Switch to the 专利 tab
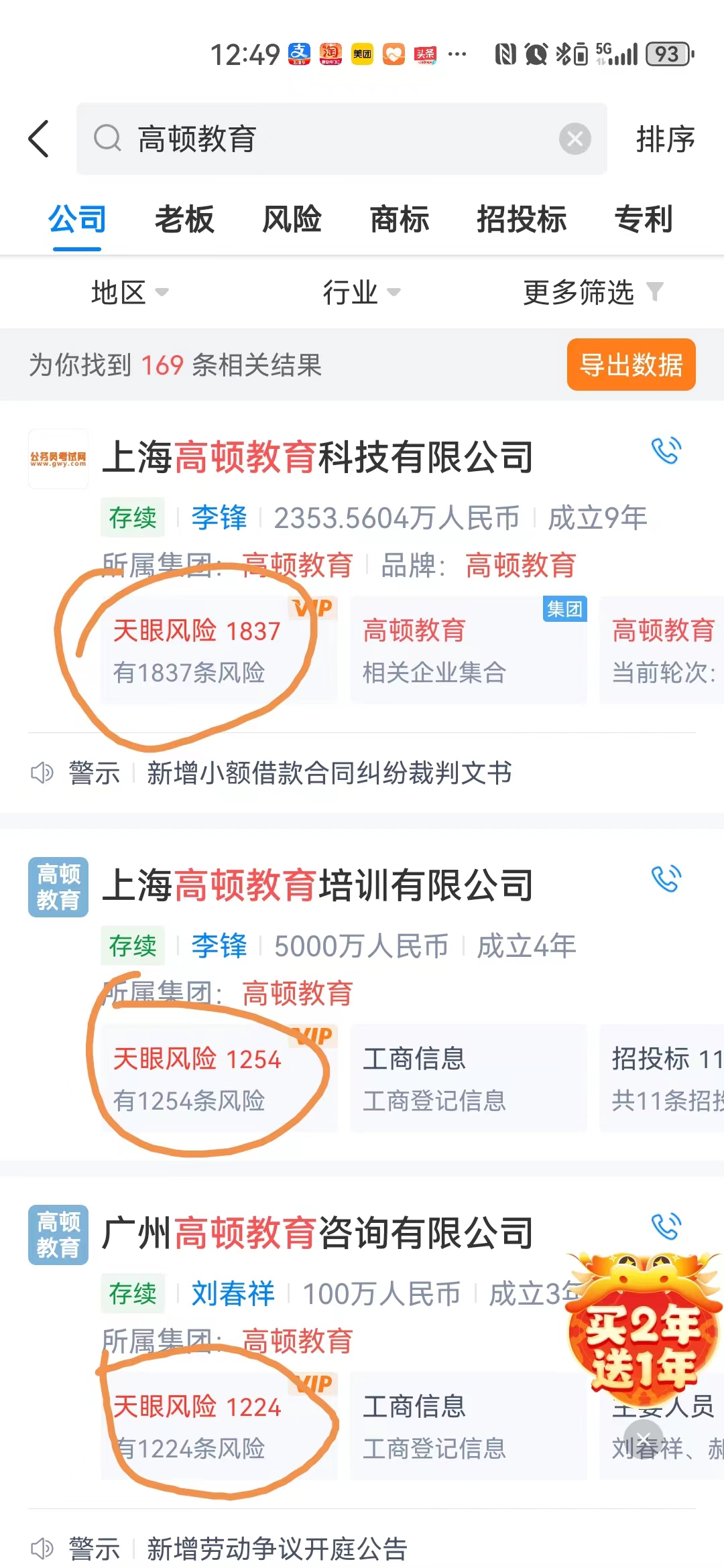 pos(644,219)
